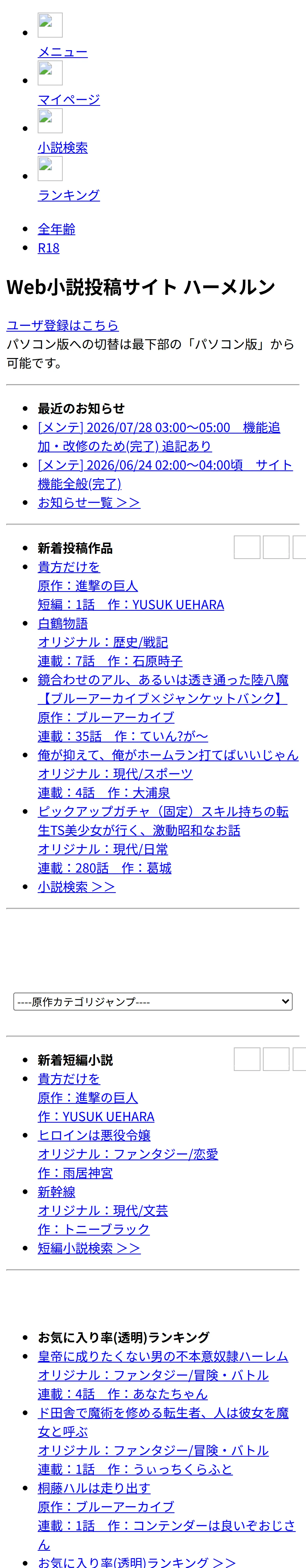Tap ユーザ登録はこちら to register
The image size is (306, 1568).
pyautogui.click(x=62, y=325)
